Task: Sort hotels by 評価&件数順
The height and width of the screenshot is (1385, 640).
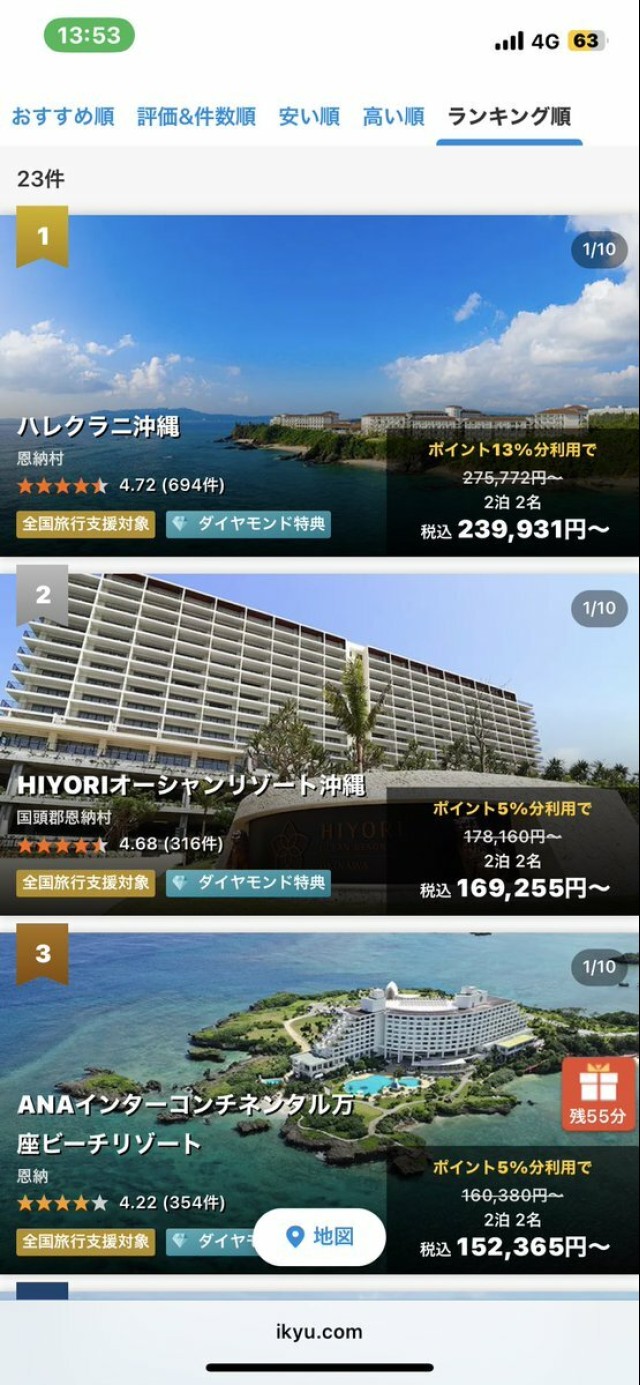Action: [196, 116]
